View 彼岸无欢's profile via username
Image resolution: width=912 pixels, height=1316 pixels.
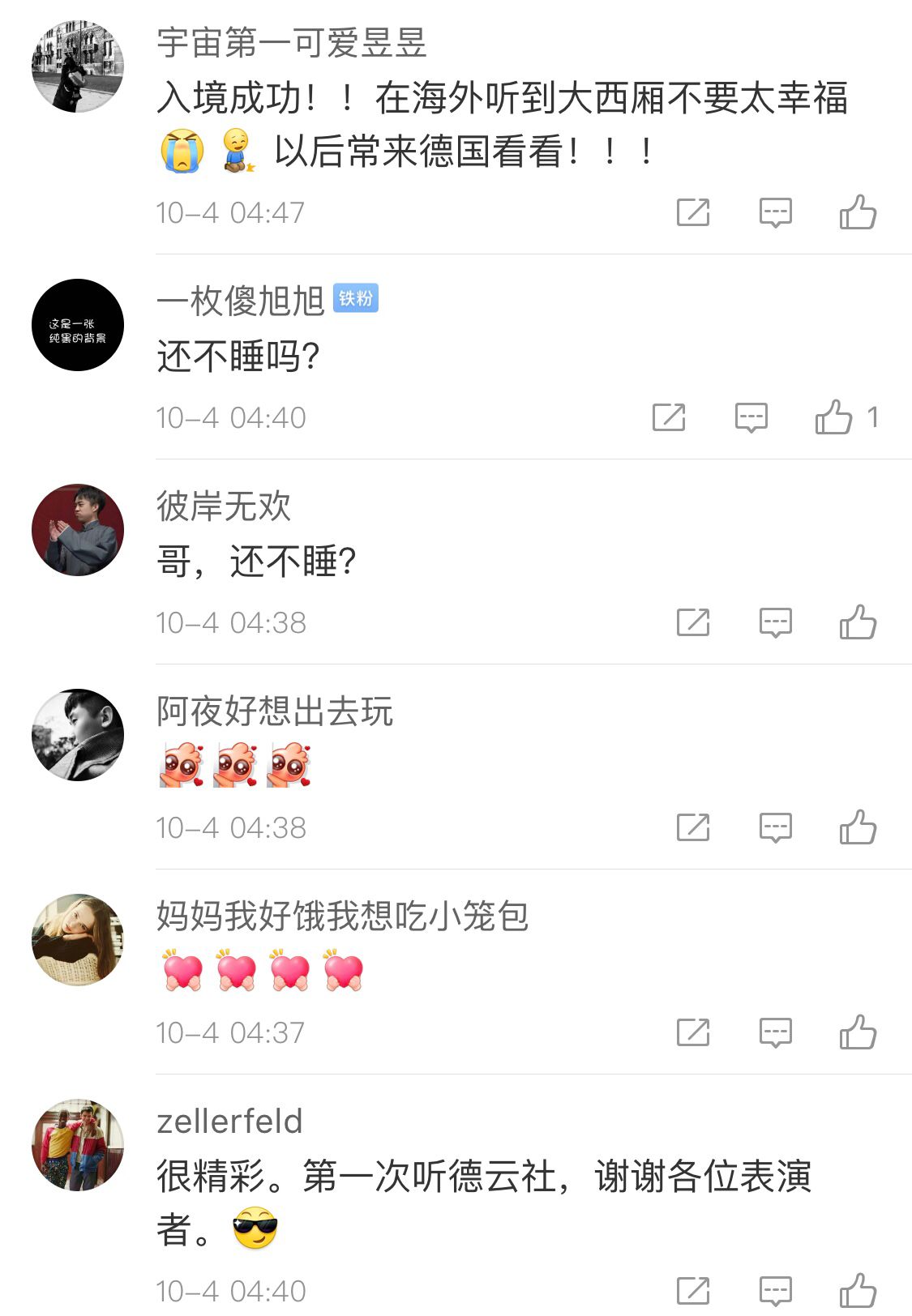click(x=224, y=506)
